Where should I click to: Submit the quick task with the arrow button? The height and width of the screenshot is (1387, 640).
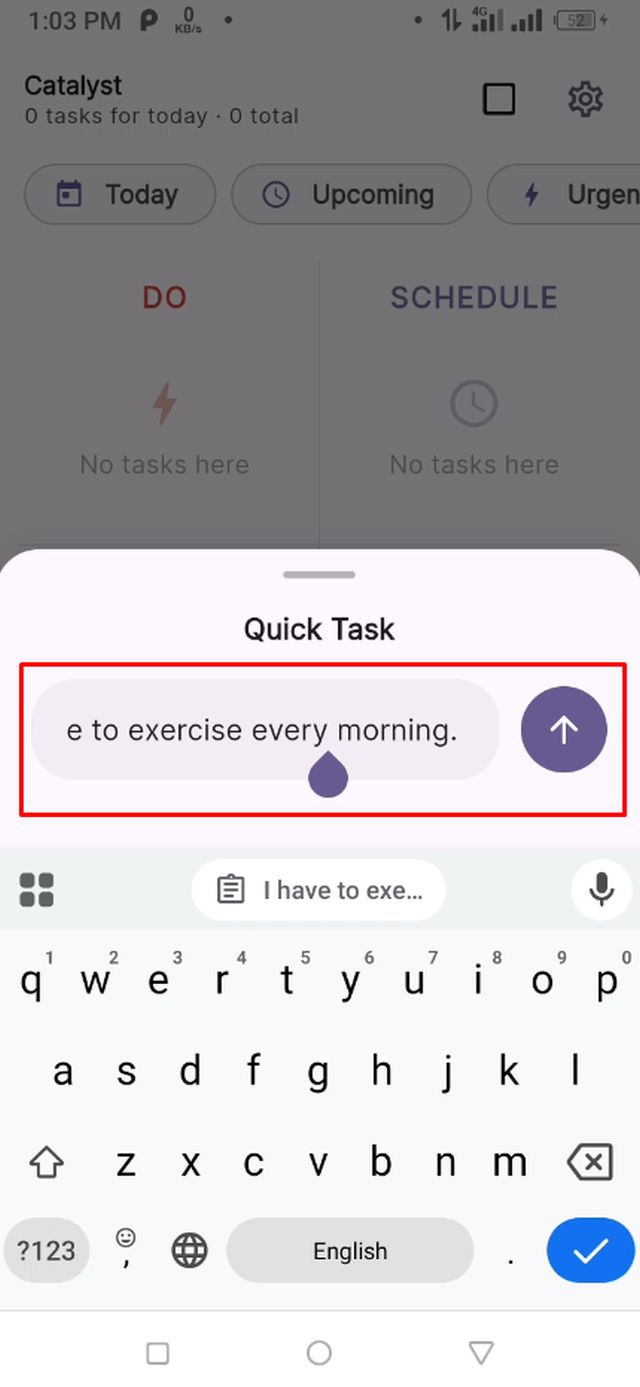coord(563,730)
